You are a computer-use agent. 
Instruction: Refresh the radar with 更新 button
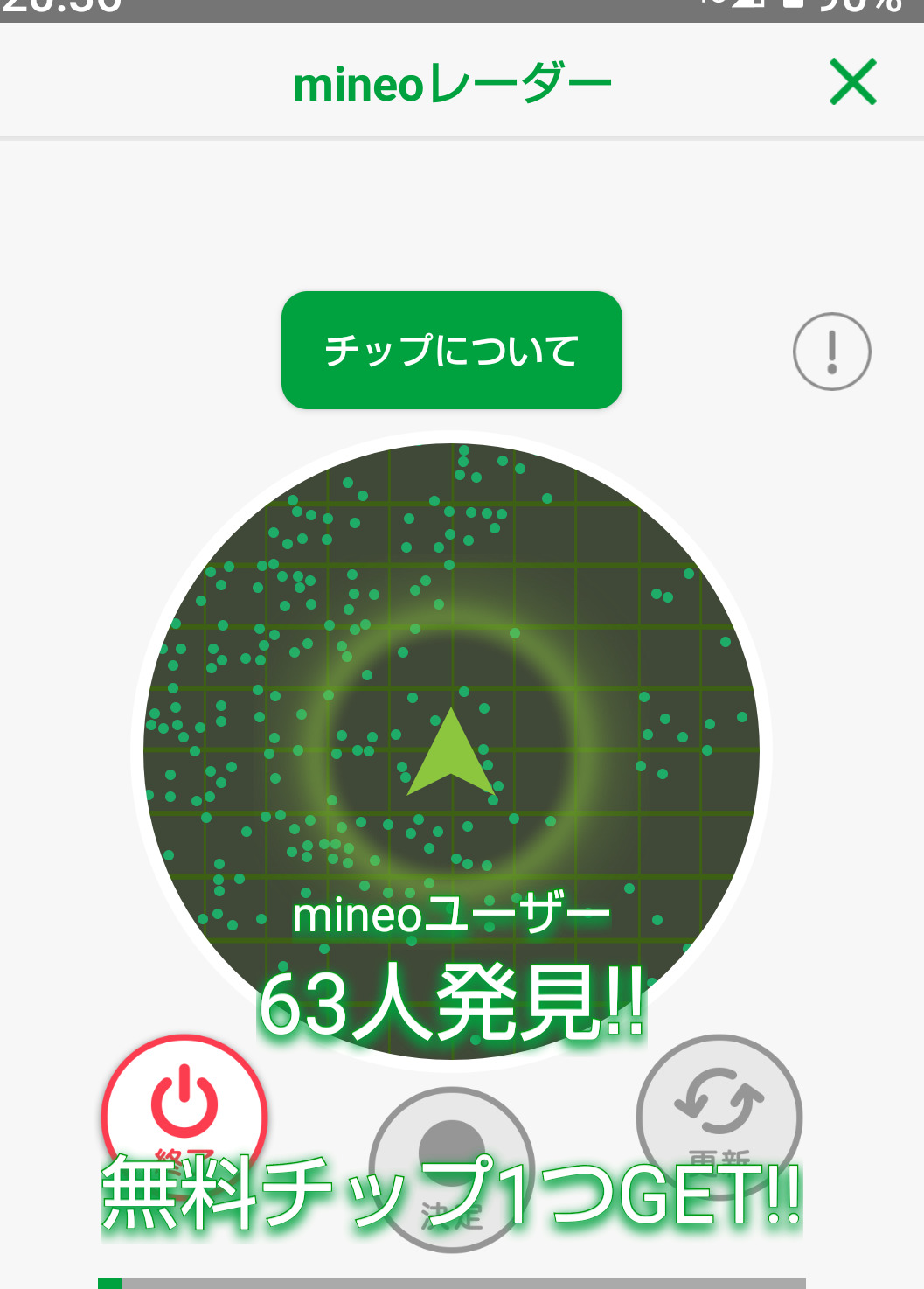click(719, 1112)
